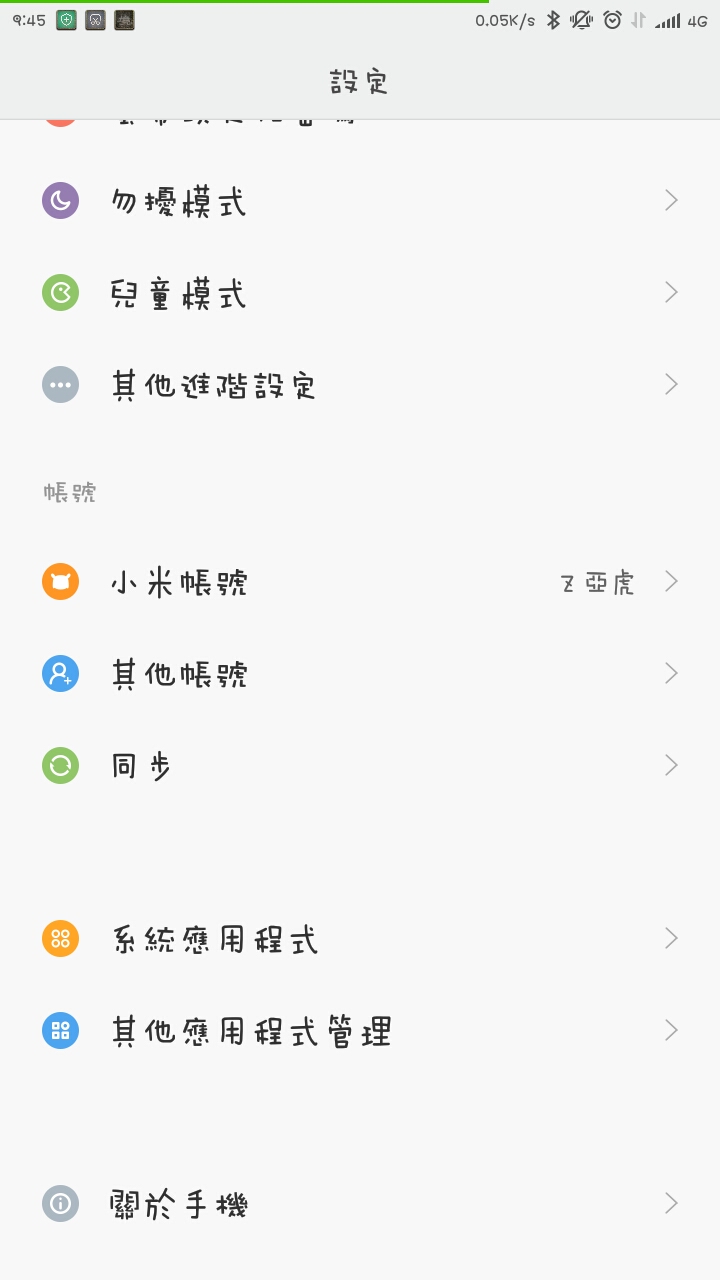Open 系統應用程式 settings
This screenshot has height=1280, width=720.
(x=360, y=939)
